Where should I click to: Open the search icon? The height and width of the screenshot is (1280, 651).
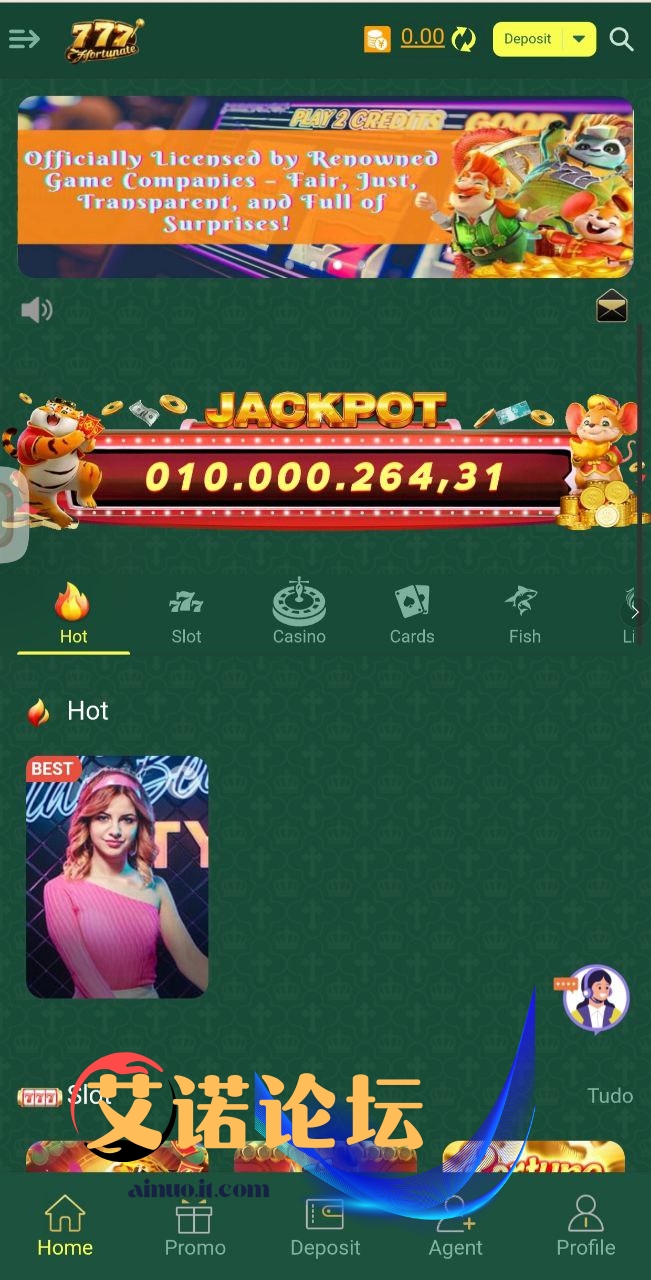[621, 39]
